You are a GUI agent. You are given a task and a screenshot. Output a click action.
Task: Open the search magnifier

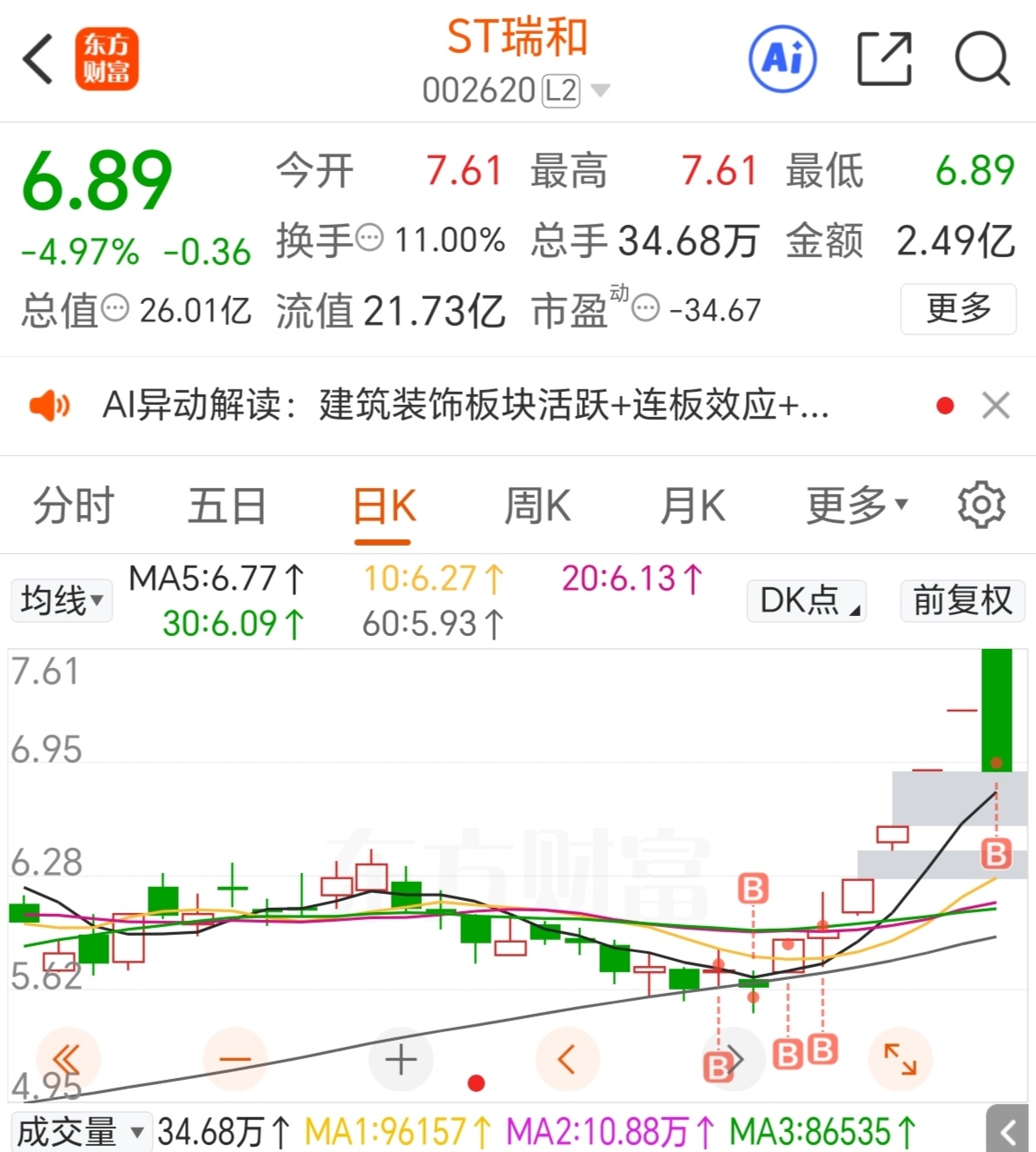982,59
